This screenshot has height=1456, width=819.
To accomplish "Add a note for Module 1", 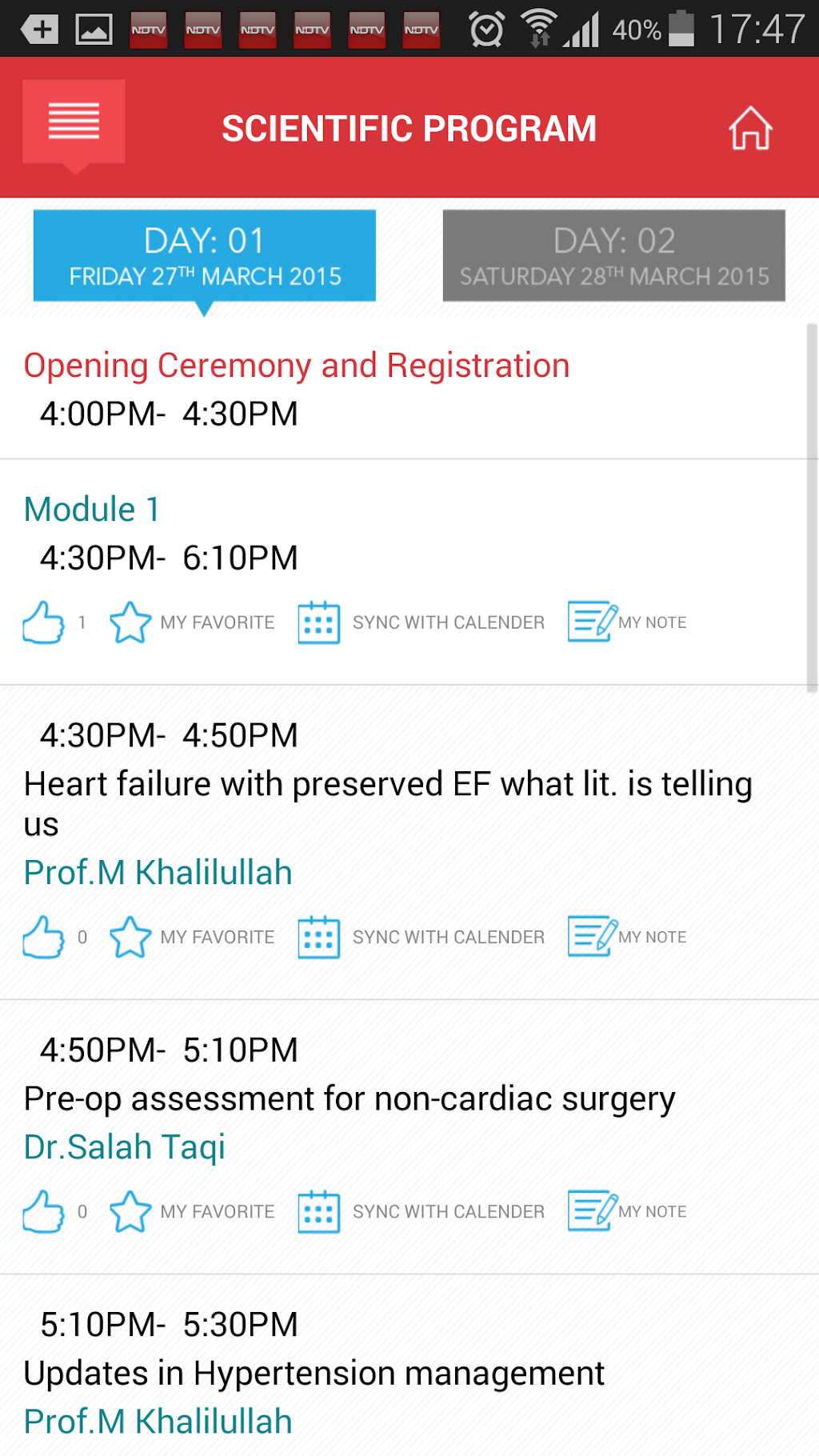I will click(627, 622).
